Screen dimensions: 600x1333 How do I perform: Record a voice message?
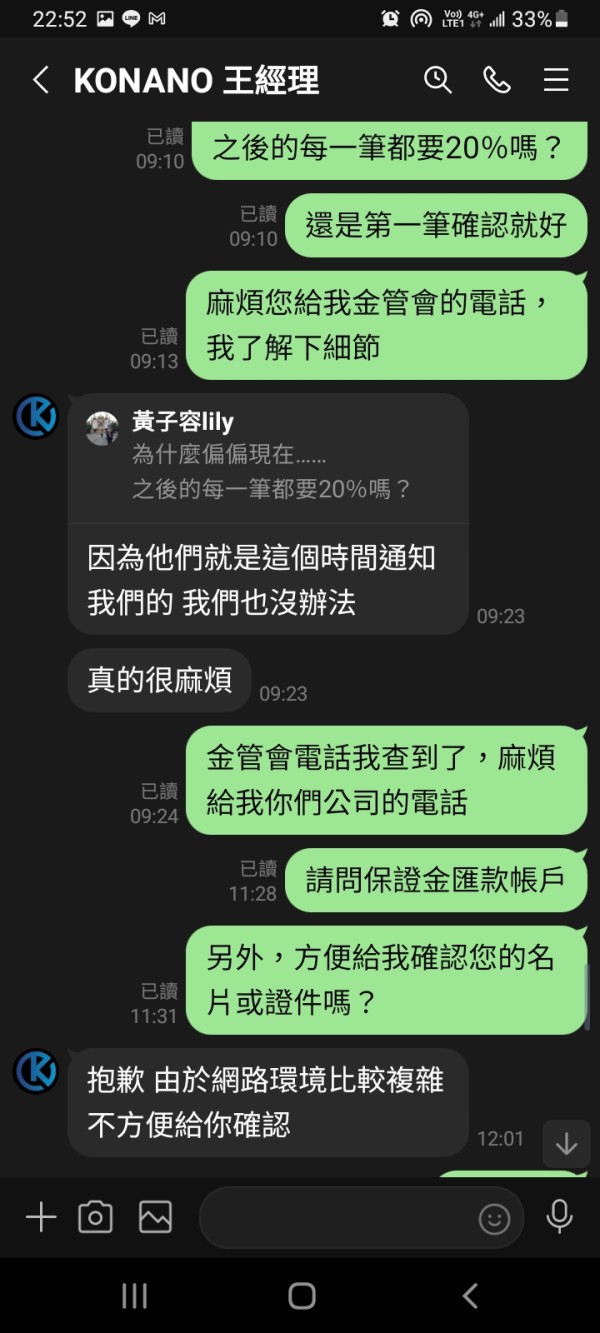(559, 1217)
